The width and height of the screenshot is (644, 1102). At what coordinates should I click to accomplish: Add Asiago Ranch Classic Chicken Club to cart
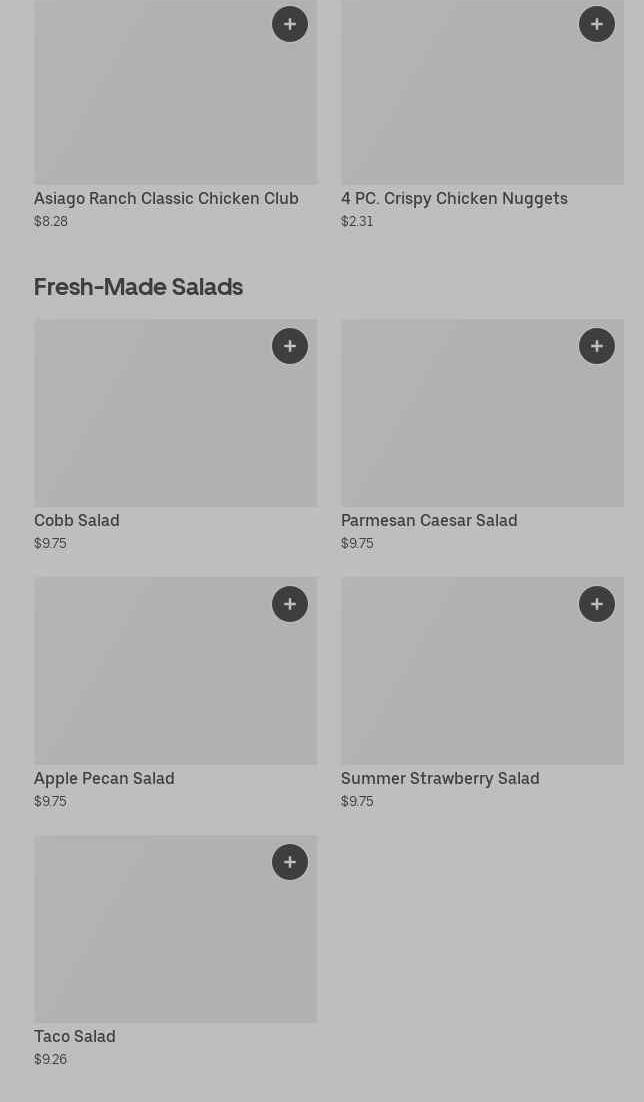(x=290, y=24)
